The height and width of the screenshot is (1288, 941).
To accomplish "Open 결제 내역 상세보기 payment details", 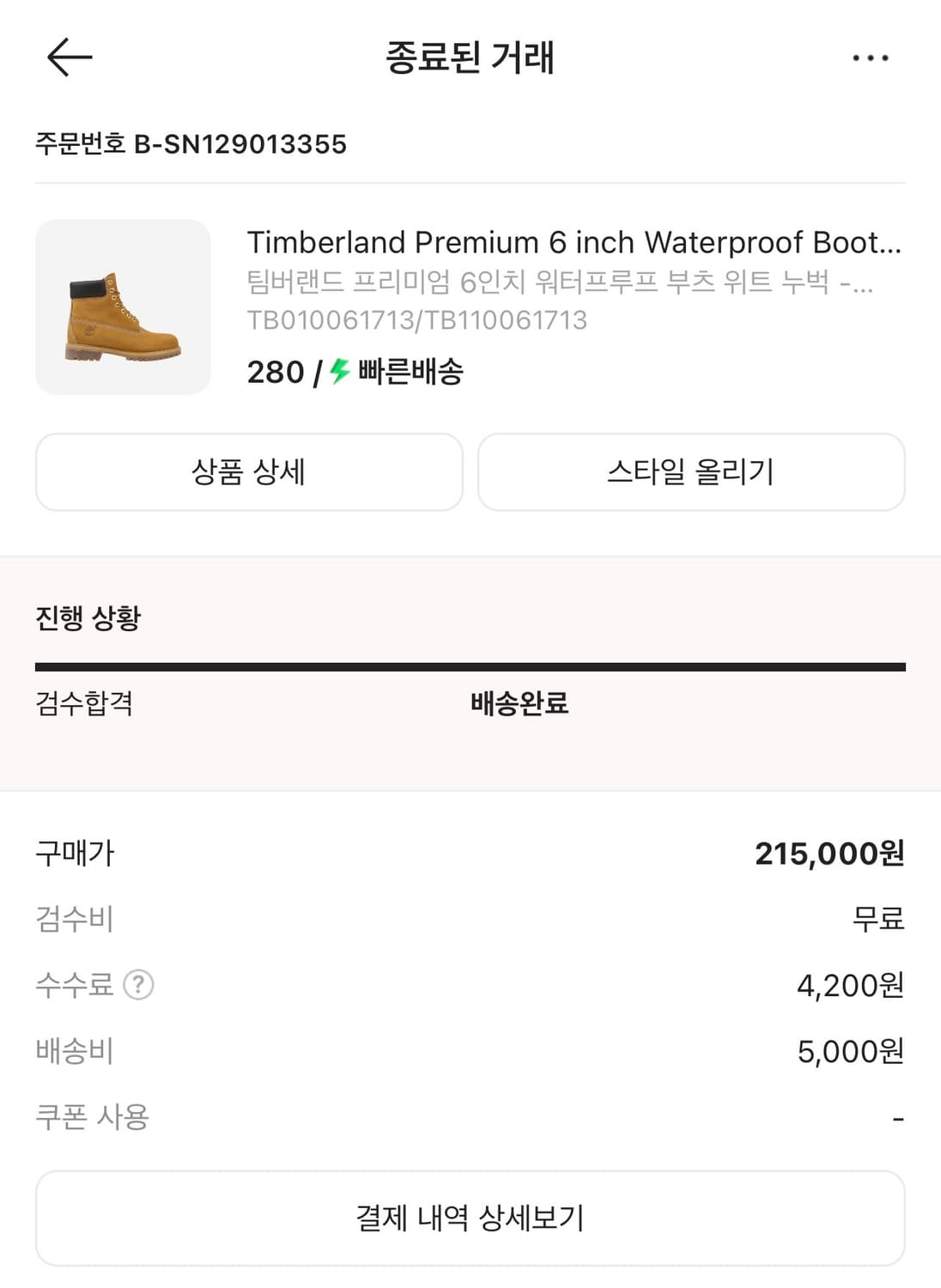I will 470,1217.
